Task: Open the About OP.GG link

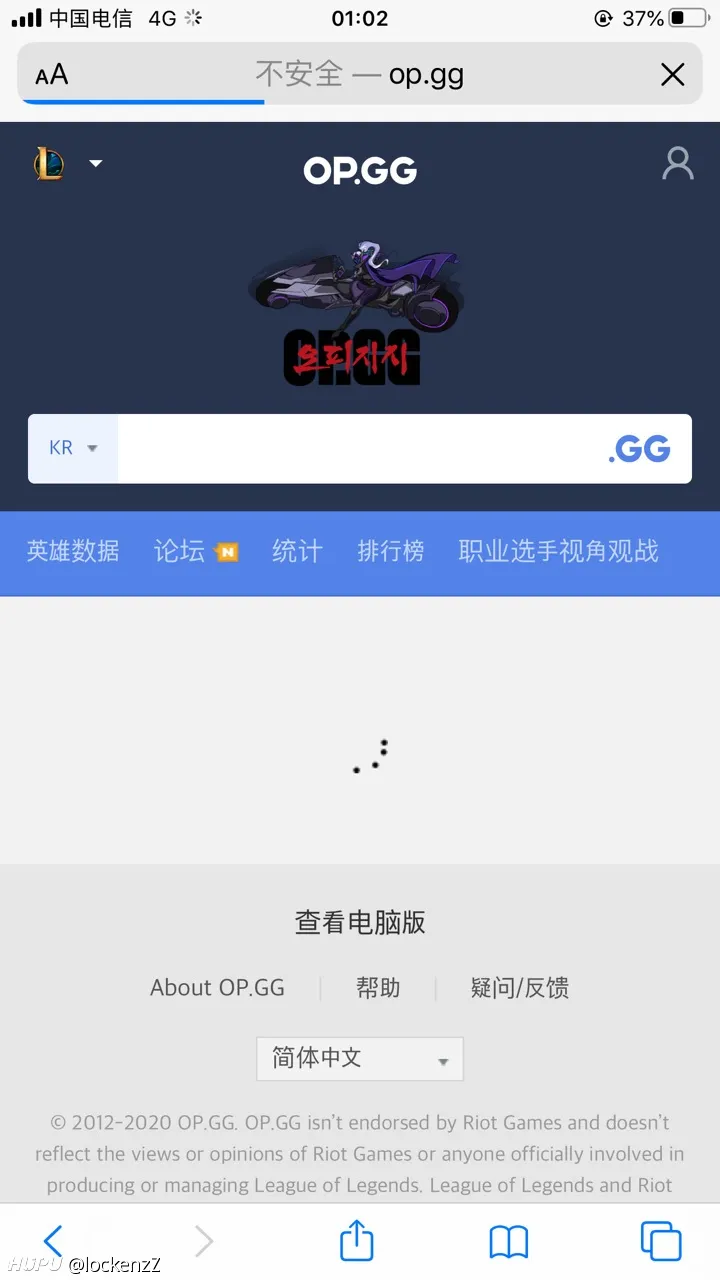Action: pyautogui.click(x=217, y=987)
